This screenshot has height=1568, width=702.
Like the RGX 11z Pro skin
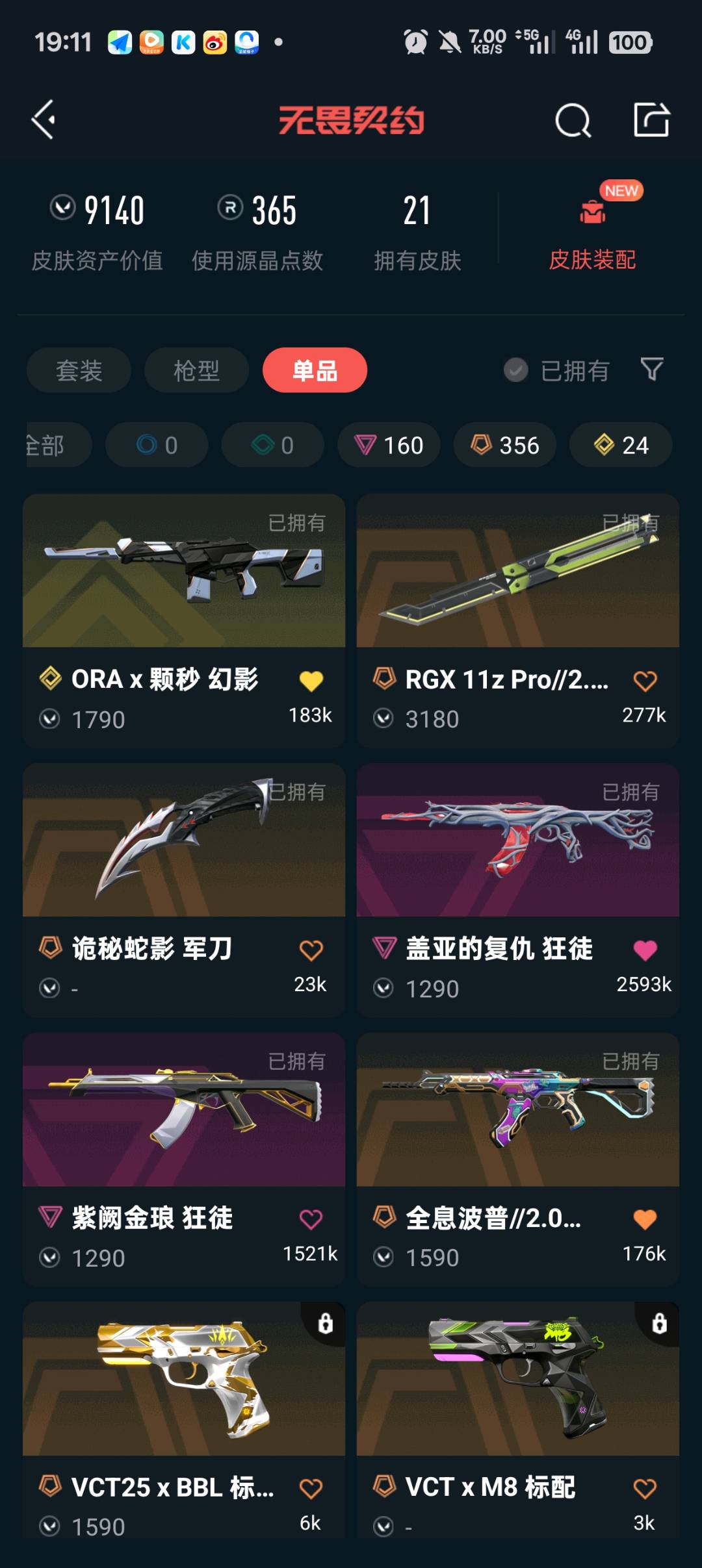pos(645,681)
